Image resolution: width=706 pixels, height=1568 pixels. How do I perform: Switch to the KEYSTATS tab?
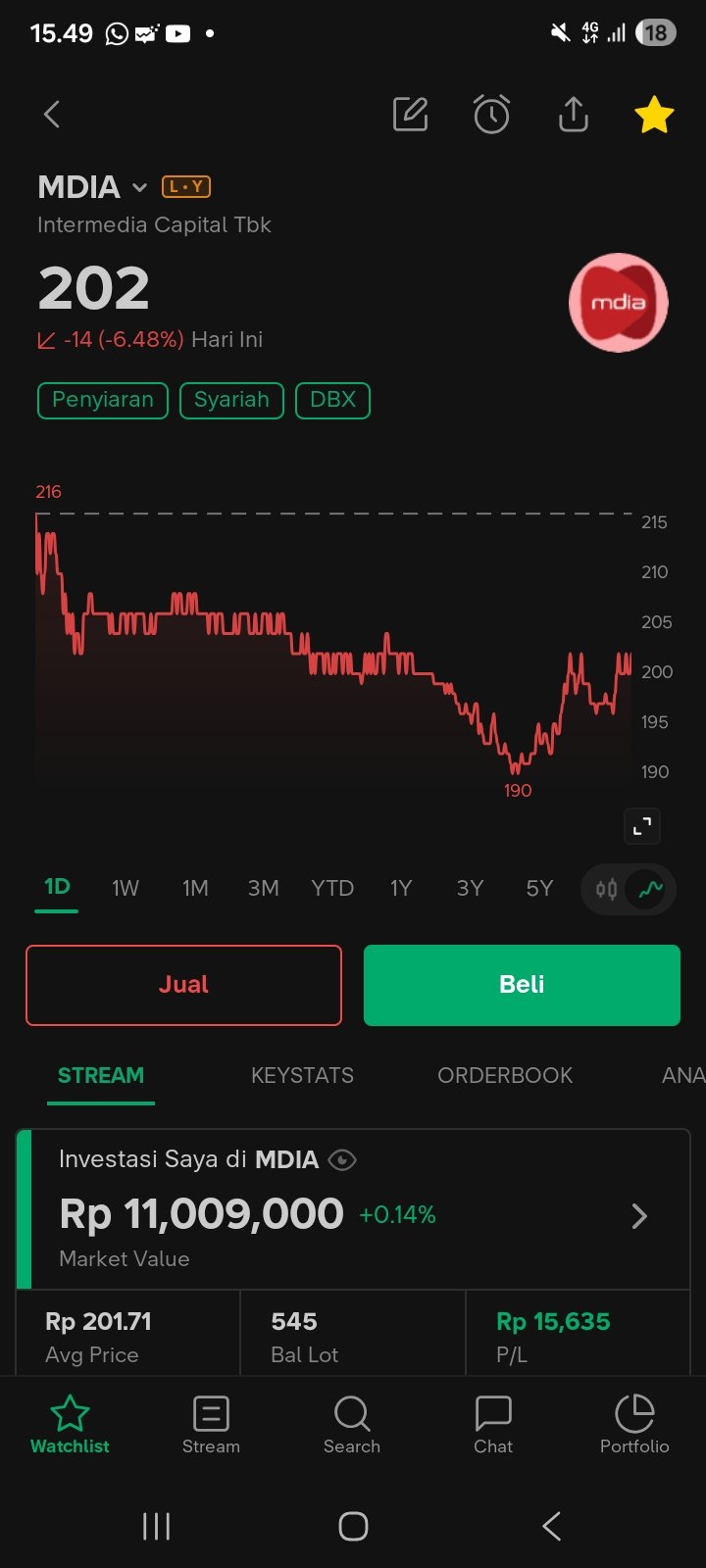[x=302, y=1075]
